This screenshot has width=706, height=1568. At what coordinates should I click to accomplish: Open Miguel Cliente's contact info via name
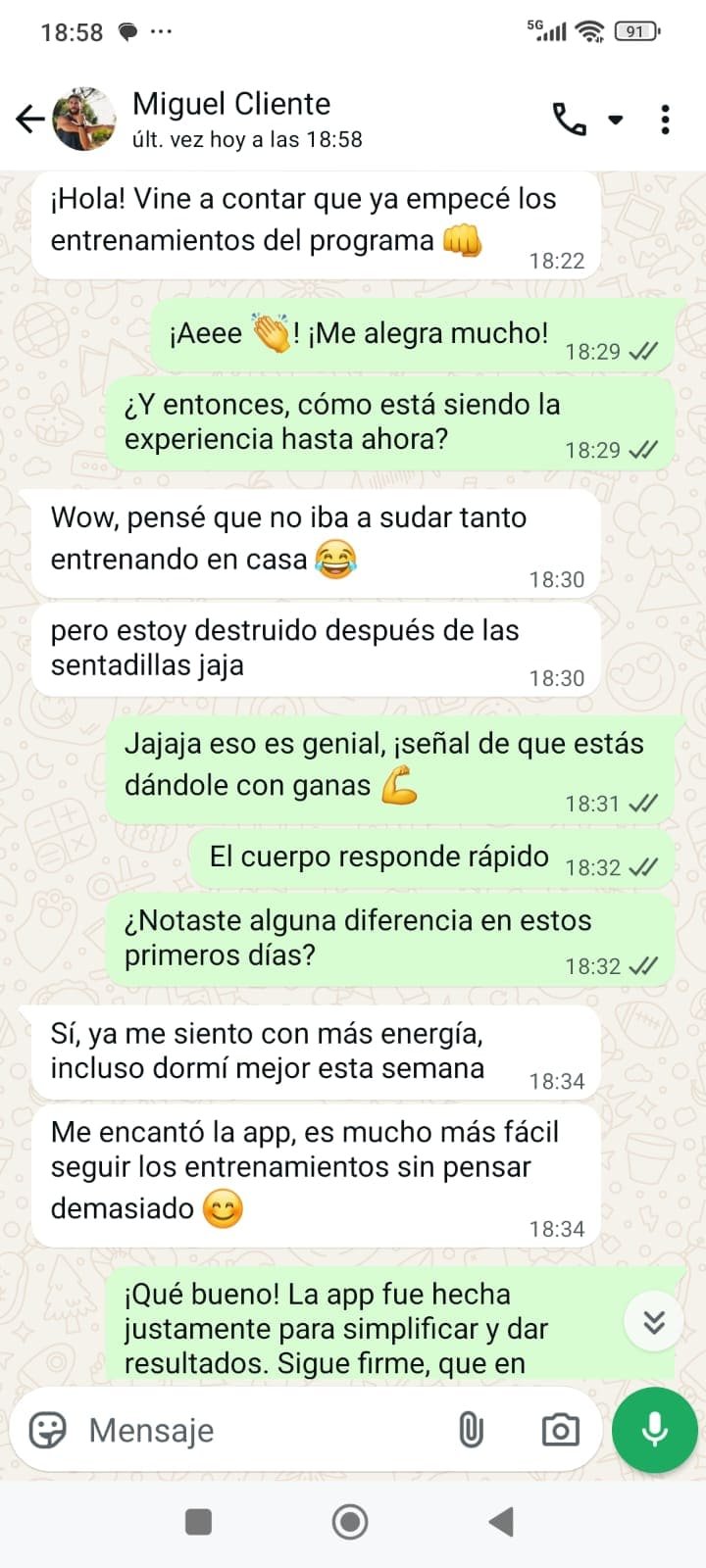(231, 104)
